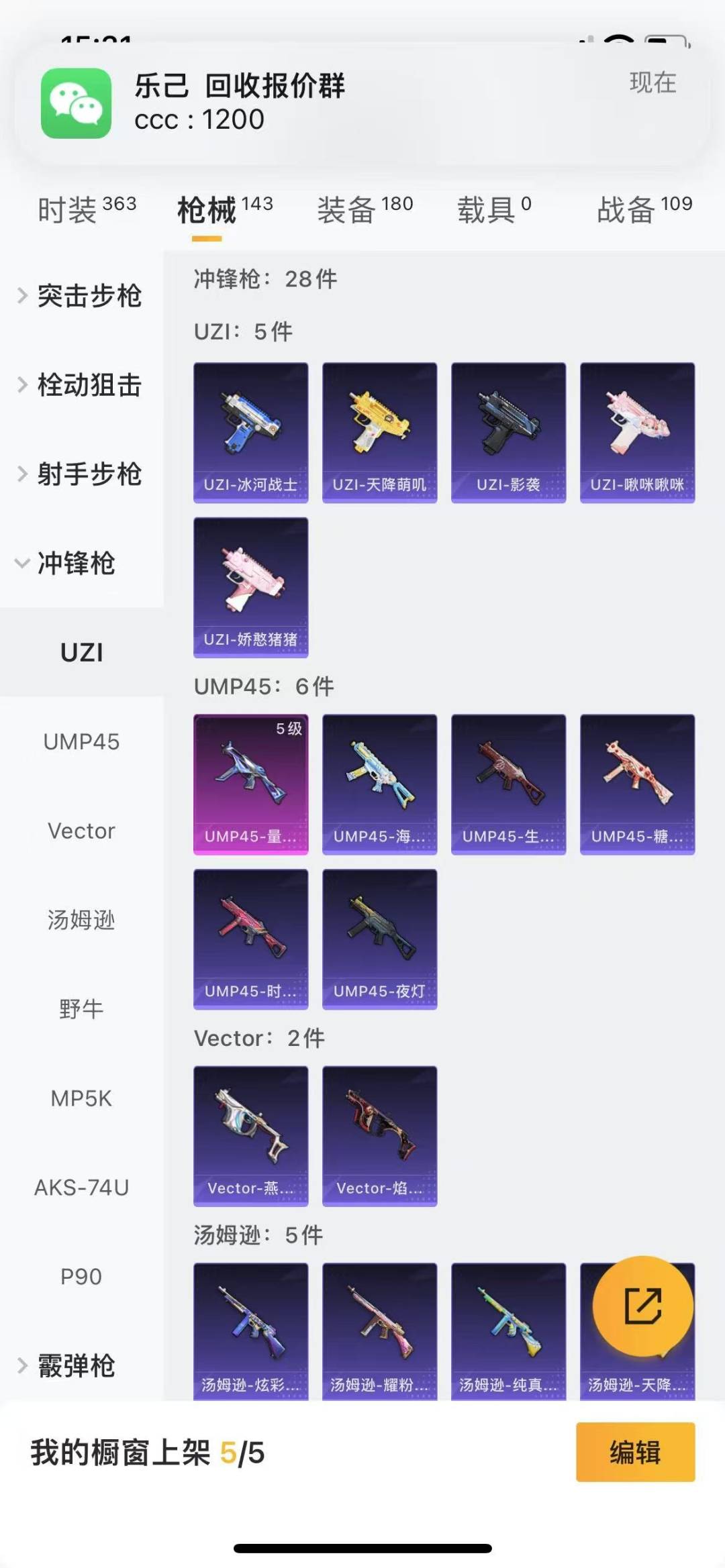Switch to the 战备 tab

pyautogui.click(x=644, y=209)
